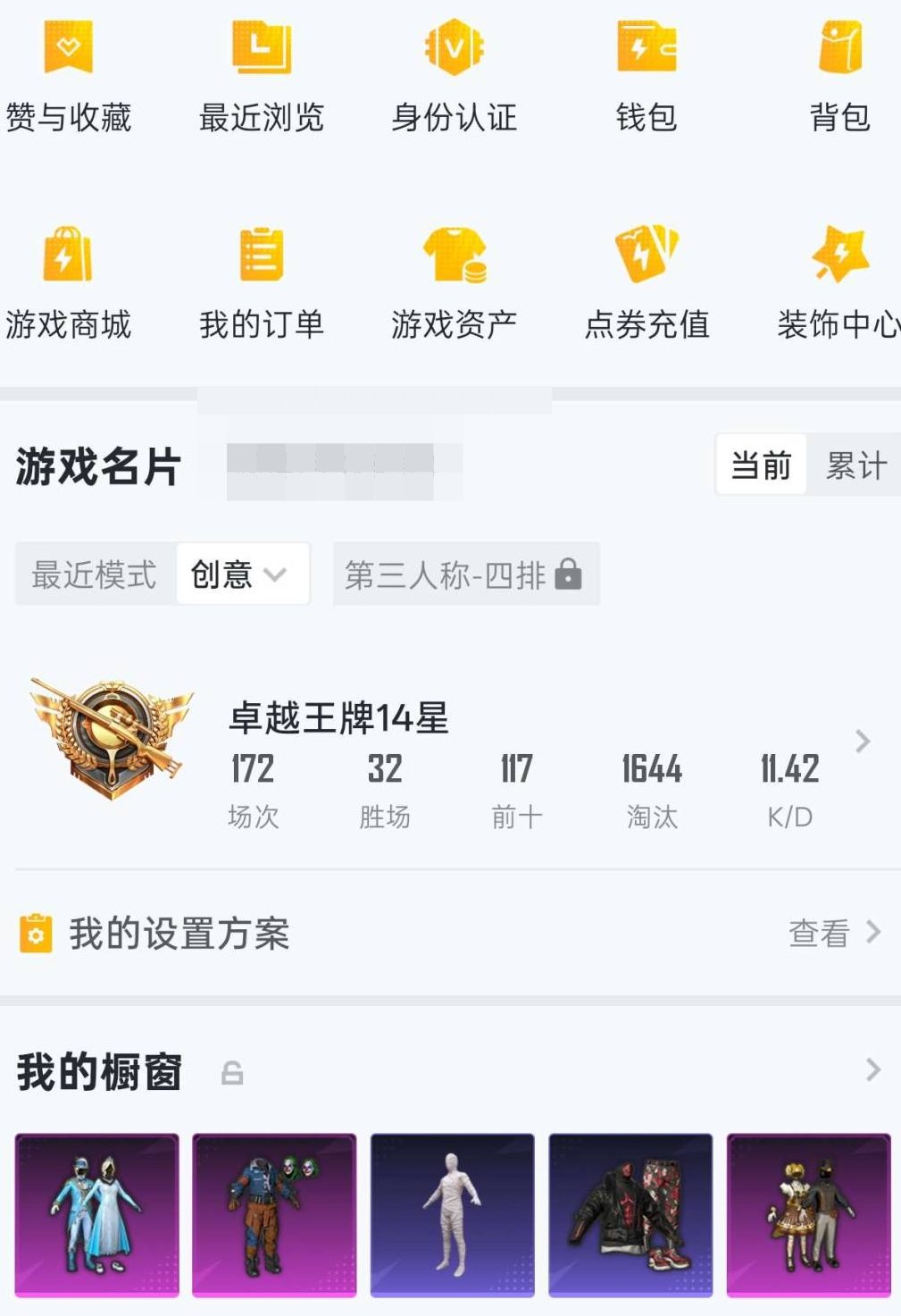Toggle the 我的橱窗 showcase lock
This screenshot has width=901, height=1316.
[x=231, y=1071]
